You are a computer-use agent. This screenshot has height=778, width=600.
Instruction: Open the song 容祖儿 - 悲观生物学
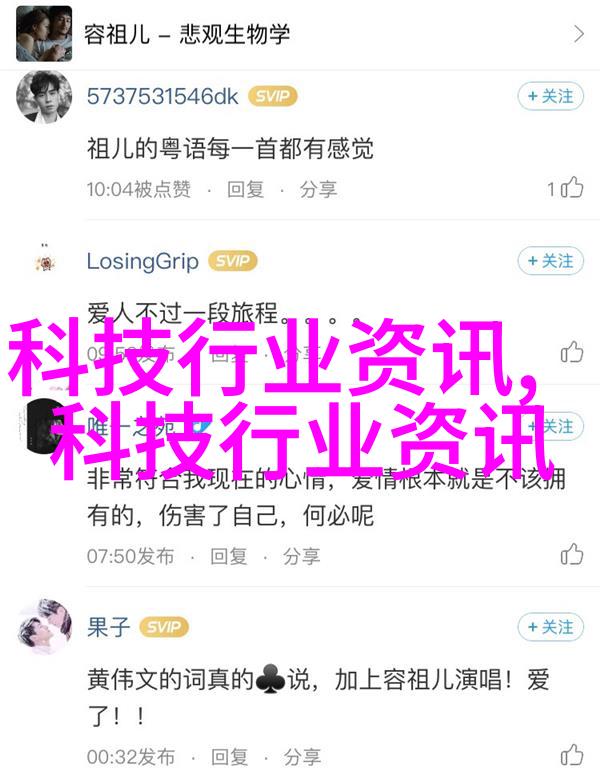[x=300, y=34]
